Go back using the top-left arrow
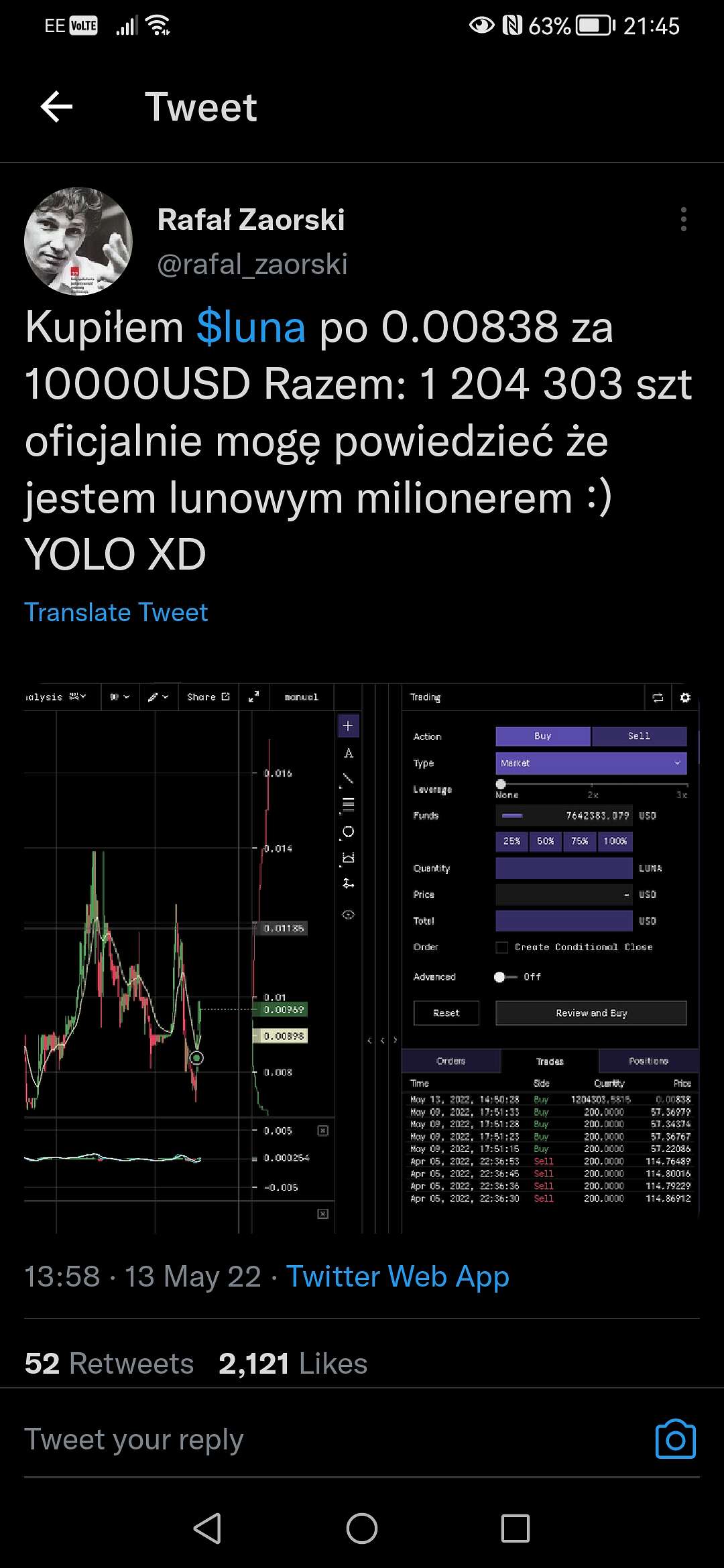724x1568 pixels. 56,107
